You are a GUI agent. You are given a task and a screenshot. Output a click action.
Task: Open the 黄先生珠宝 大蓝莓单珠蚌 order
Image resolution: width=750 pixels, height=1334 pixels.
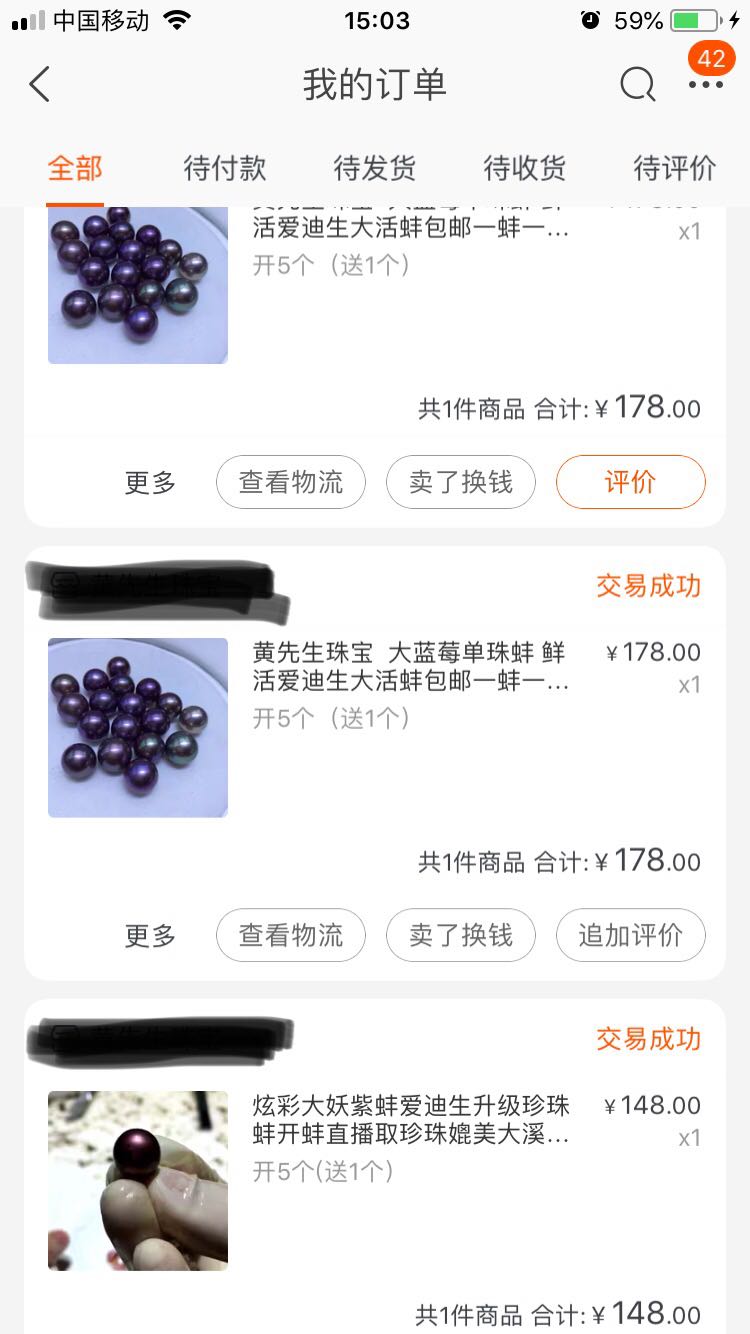point(410,668)
